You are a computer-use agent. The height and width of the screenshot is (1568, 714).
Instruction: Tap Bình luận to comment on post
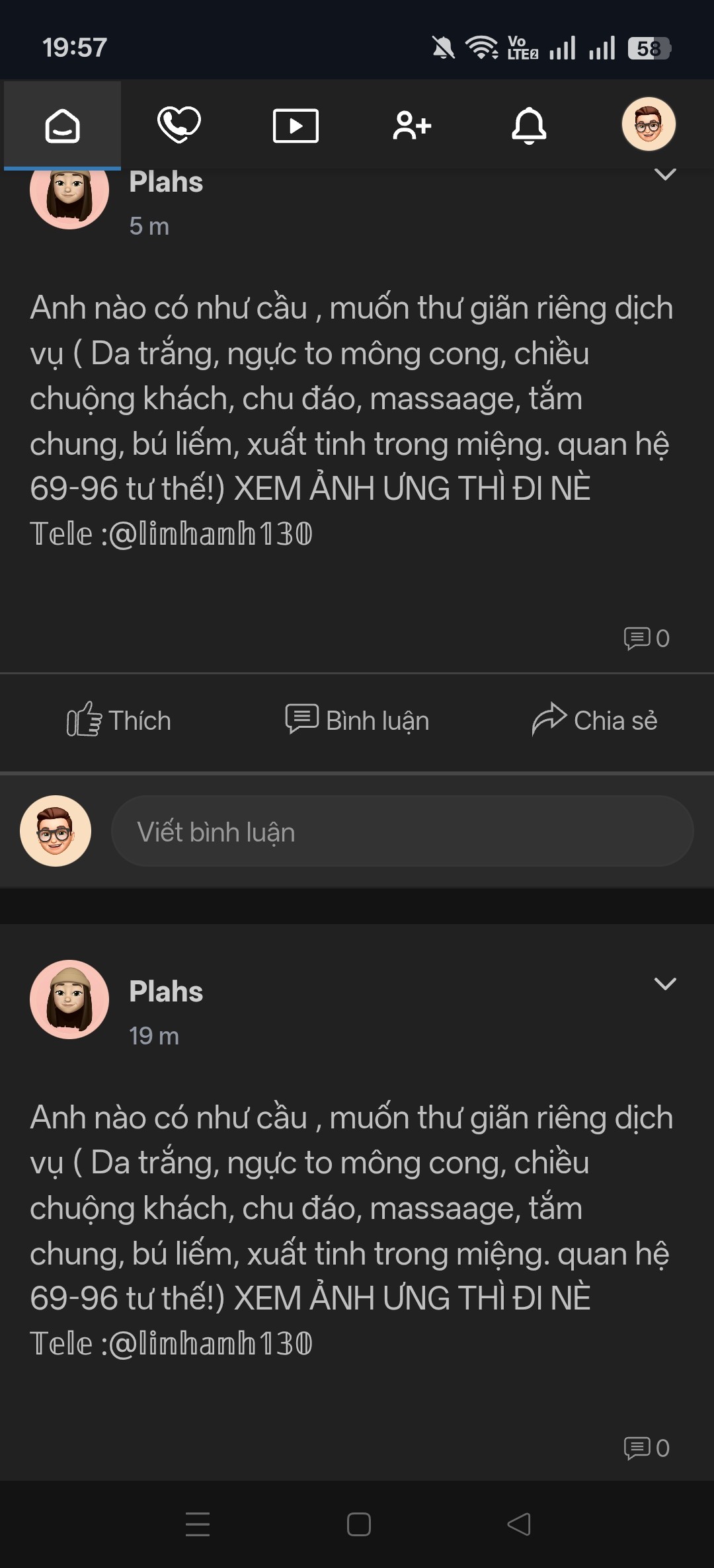pyautogui.click(x=357, y=721)
